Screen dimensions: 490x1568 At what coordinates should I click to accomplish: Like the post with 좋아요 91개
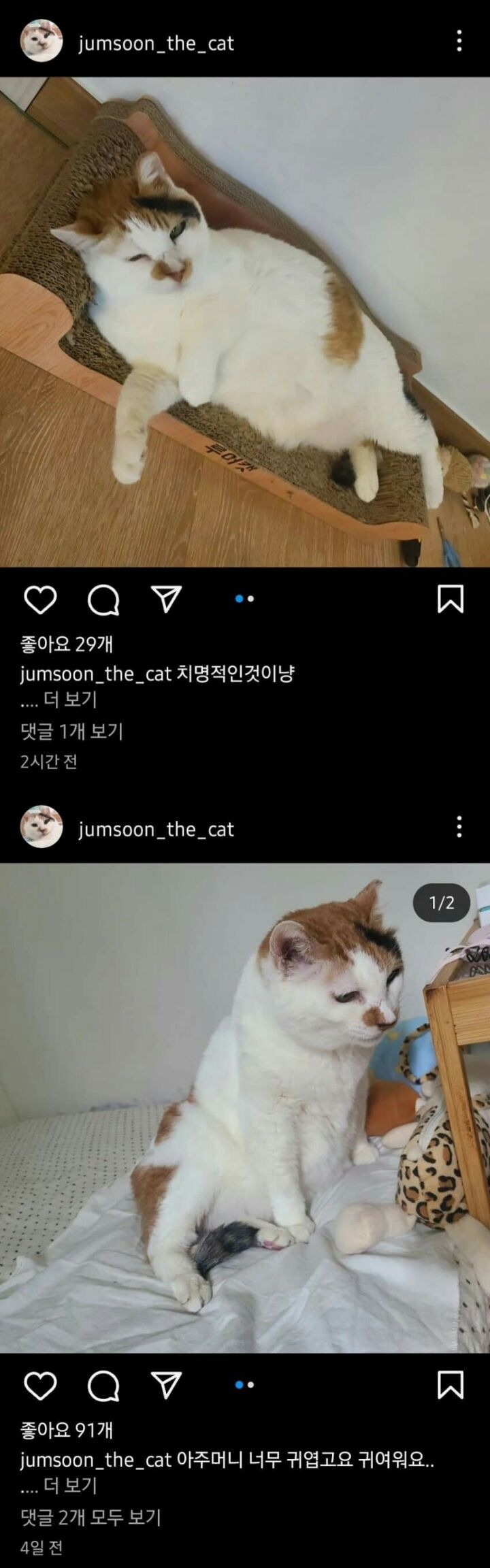[x=40, y=1386]
